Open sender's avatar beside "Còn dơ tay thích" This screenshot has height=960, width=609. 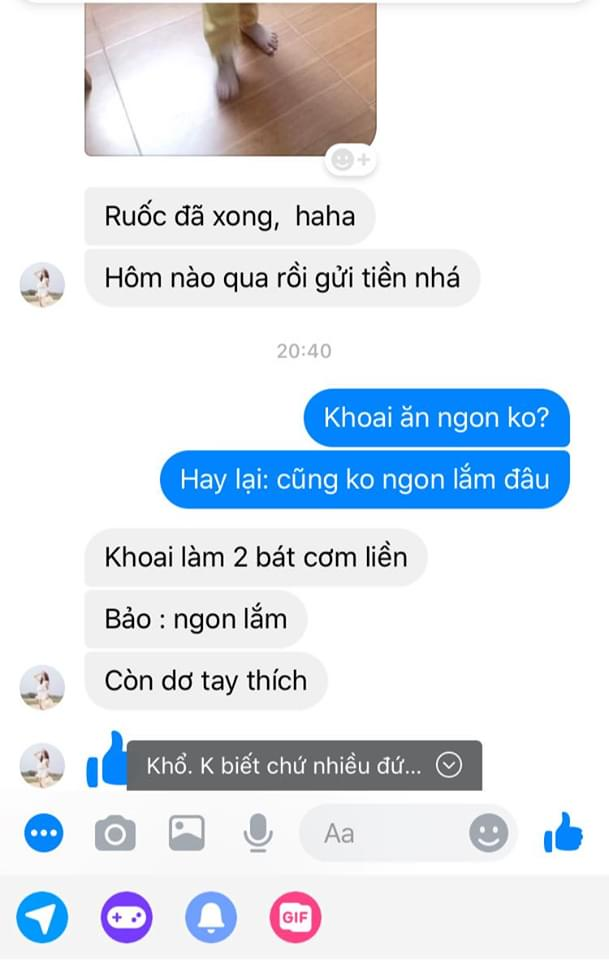(x=42, y=688)
